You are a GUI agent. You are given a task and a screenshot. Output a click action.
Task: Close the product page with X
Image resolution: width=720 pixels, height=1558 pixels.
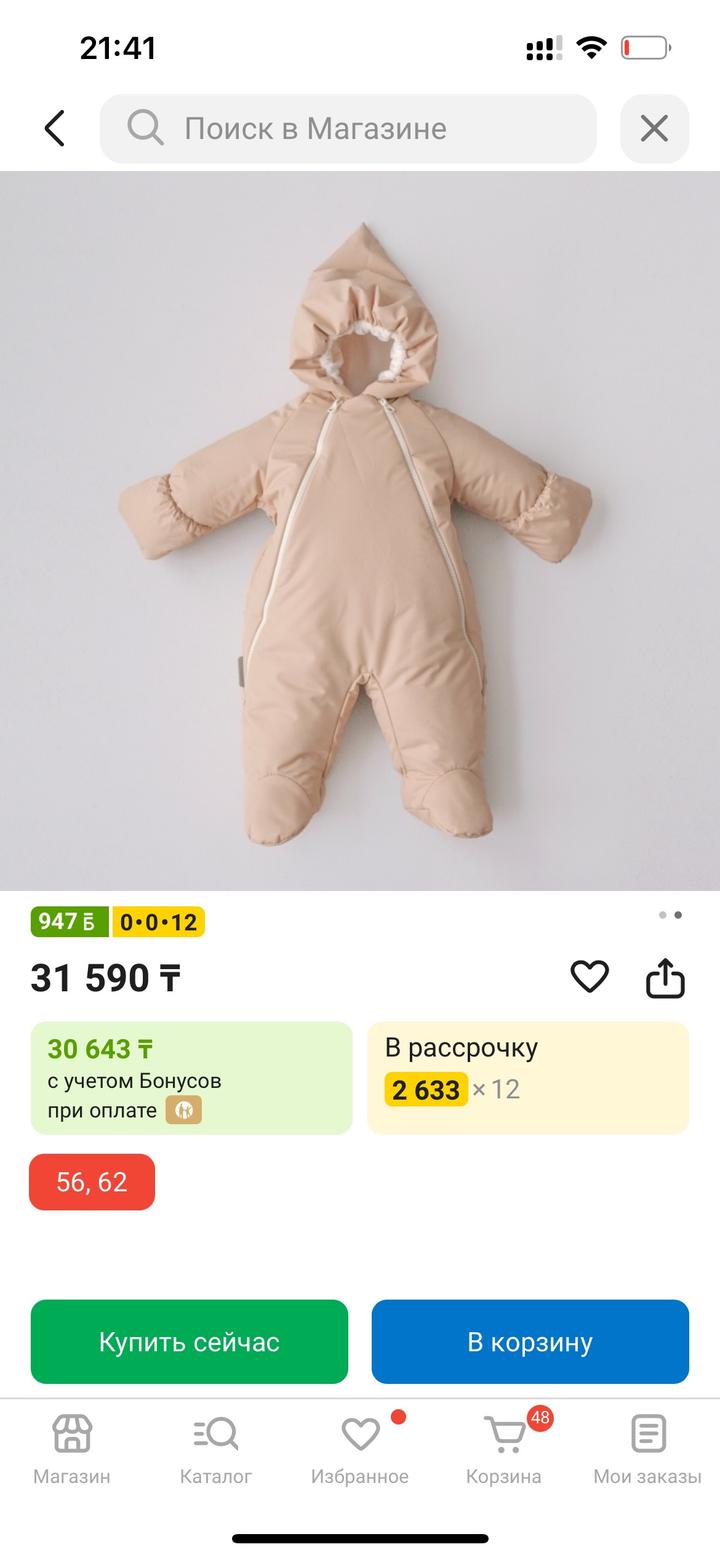click(654, 129)
